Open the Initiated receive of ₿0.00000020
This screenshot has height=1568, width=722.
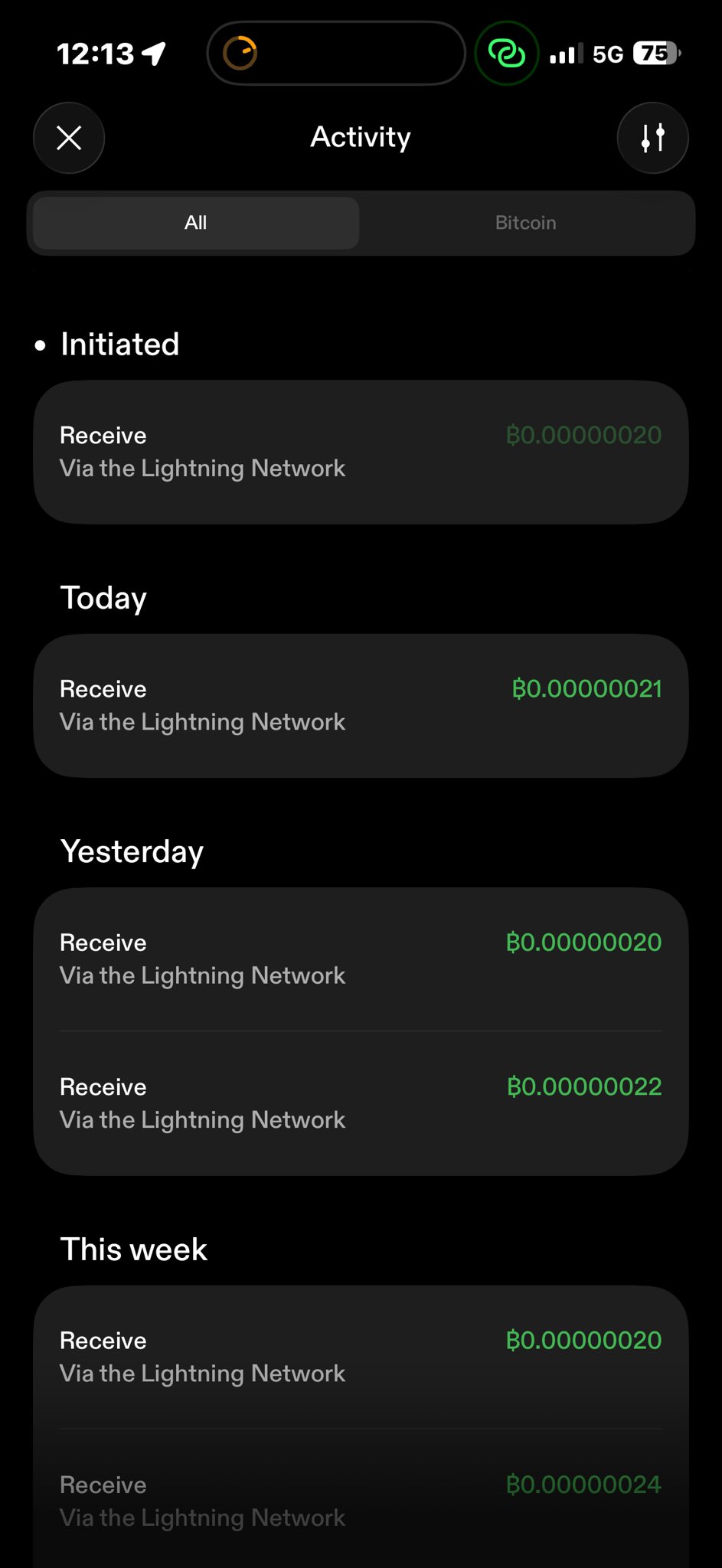click(x=361, y=452)
